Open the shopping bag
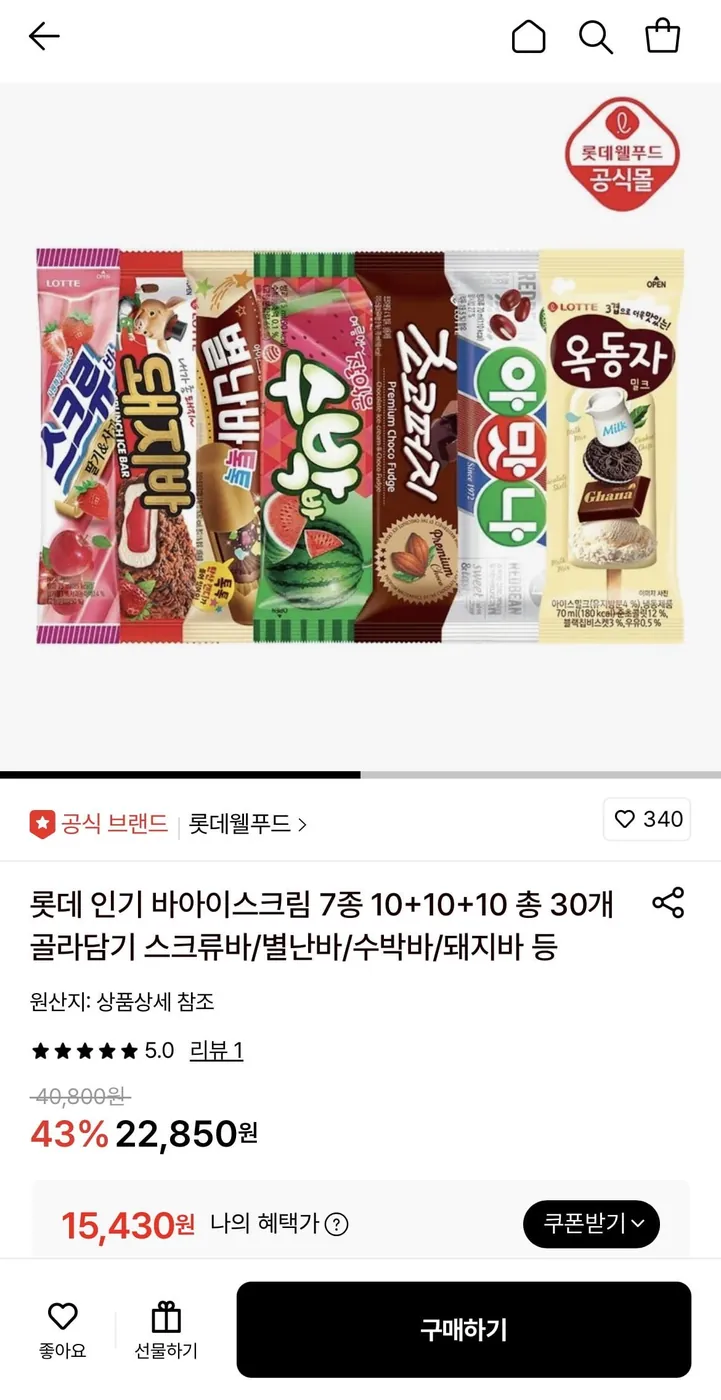Screen dimensions: 721x1400 point(662,37)
